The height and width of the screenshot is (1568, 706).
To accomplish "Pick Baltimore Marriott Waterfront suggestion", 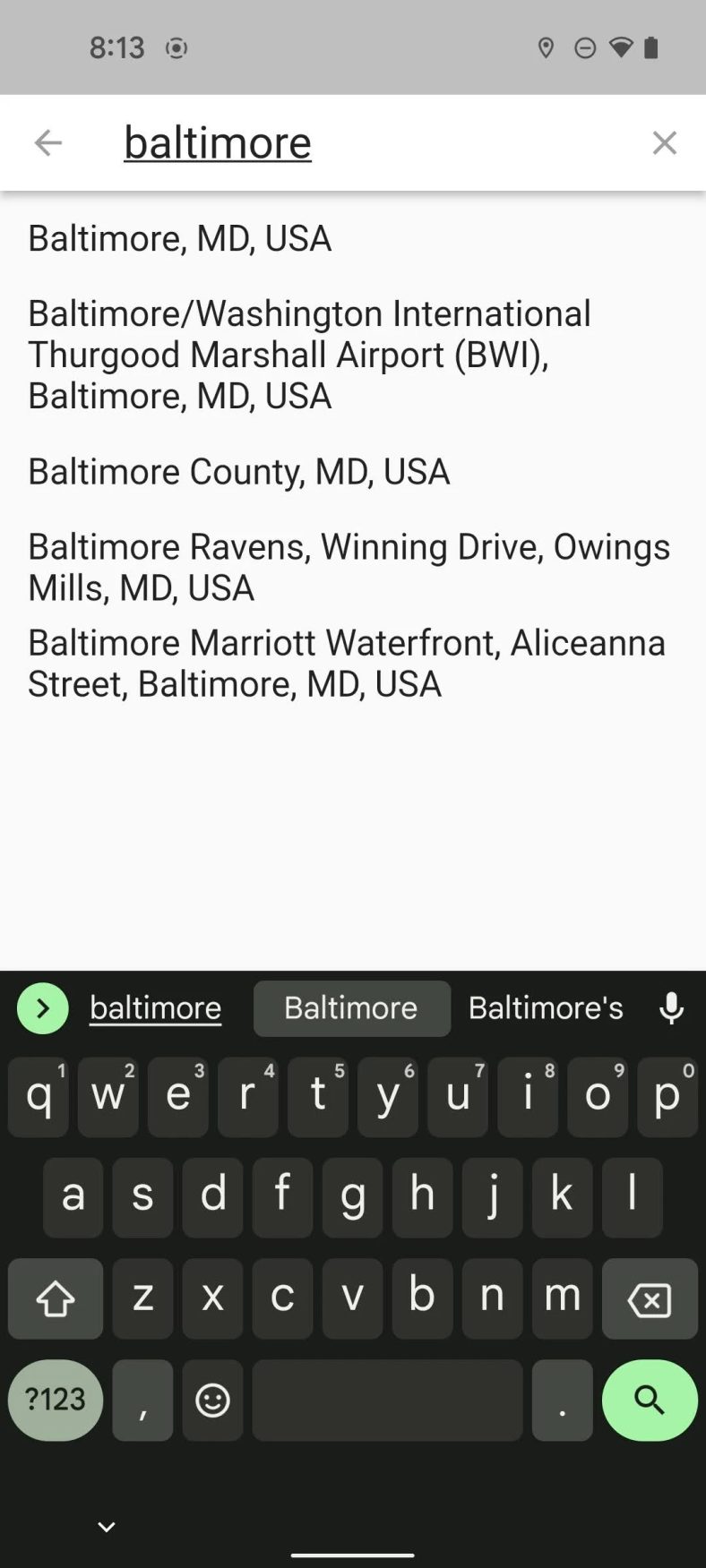I will click(347, 663).
